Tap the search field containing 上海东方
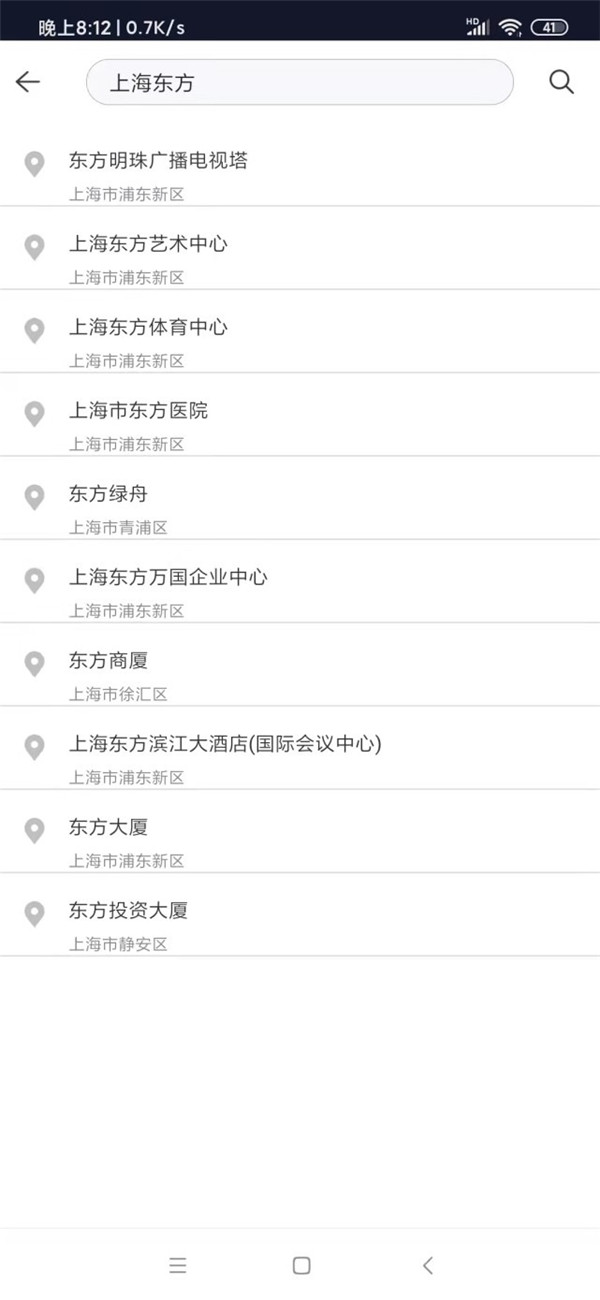The width and height of the screenshot is (600, 1300). (299, 83)
